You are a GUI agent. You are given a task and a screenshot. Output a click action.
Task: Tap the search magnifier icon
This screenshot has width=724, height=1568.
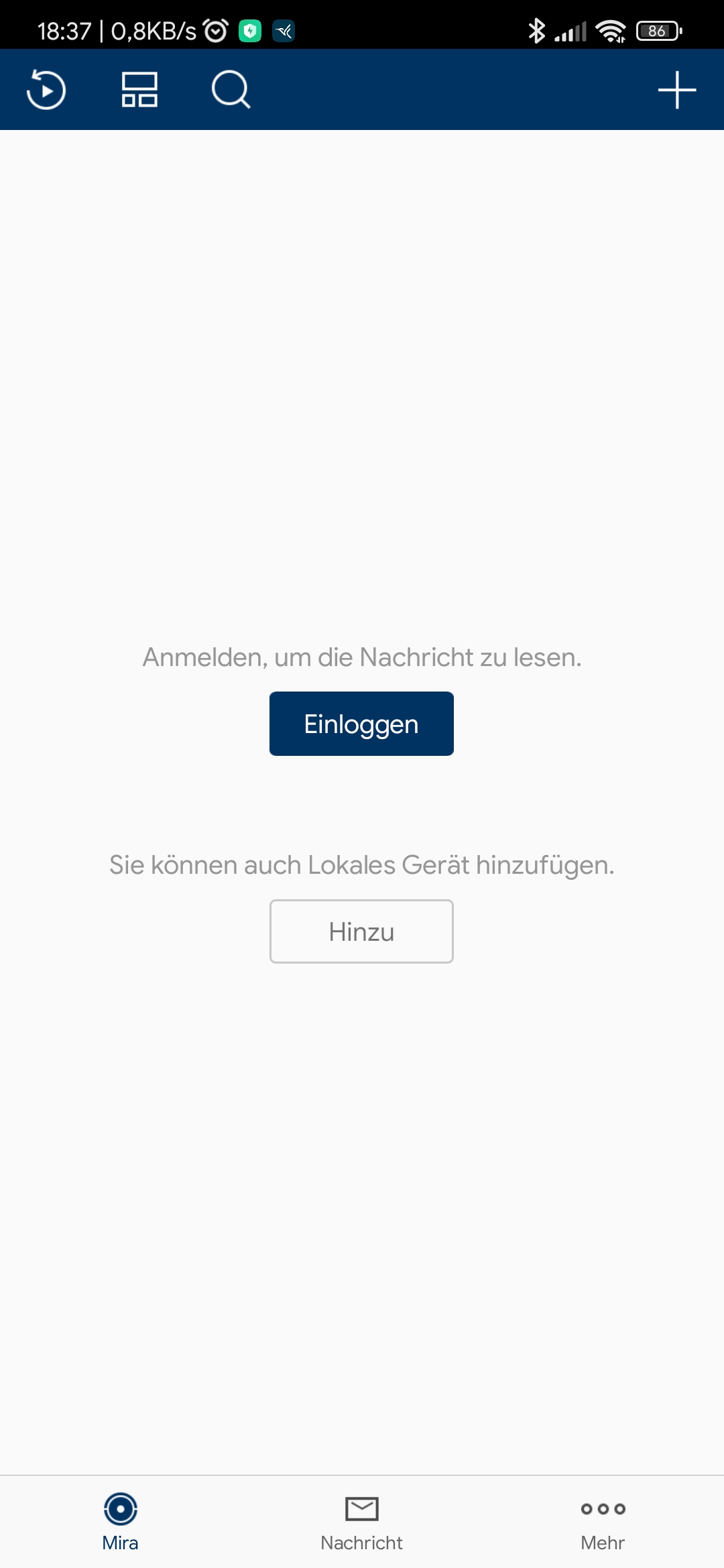coord(231,90)
